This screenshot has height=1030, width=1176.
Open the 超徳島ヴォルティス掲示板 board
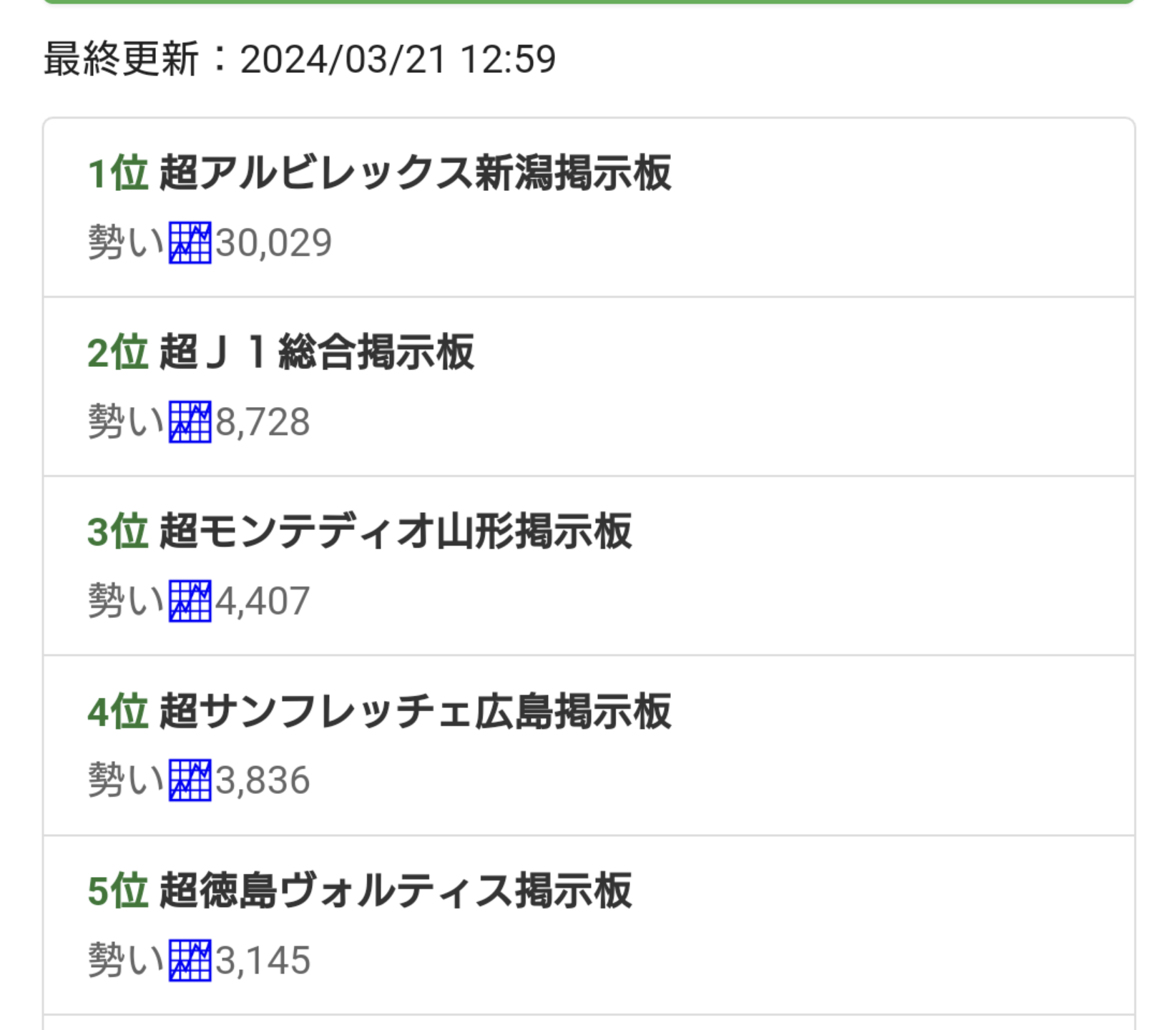tap(395, 891)
